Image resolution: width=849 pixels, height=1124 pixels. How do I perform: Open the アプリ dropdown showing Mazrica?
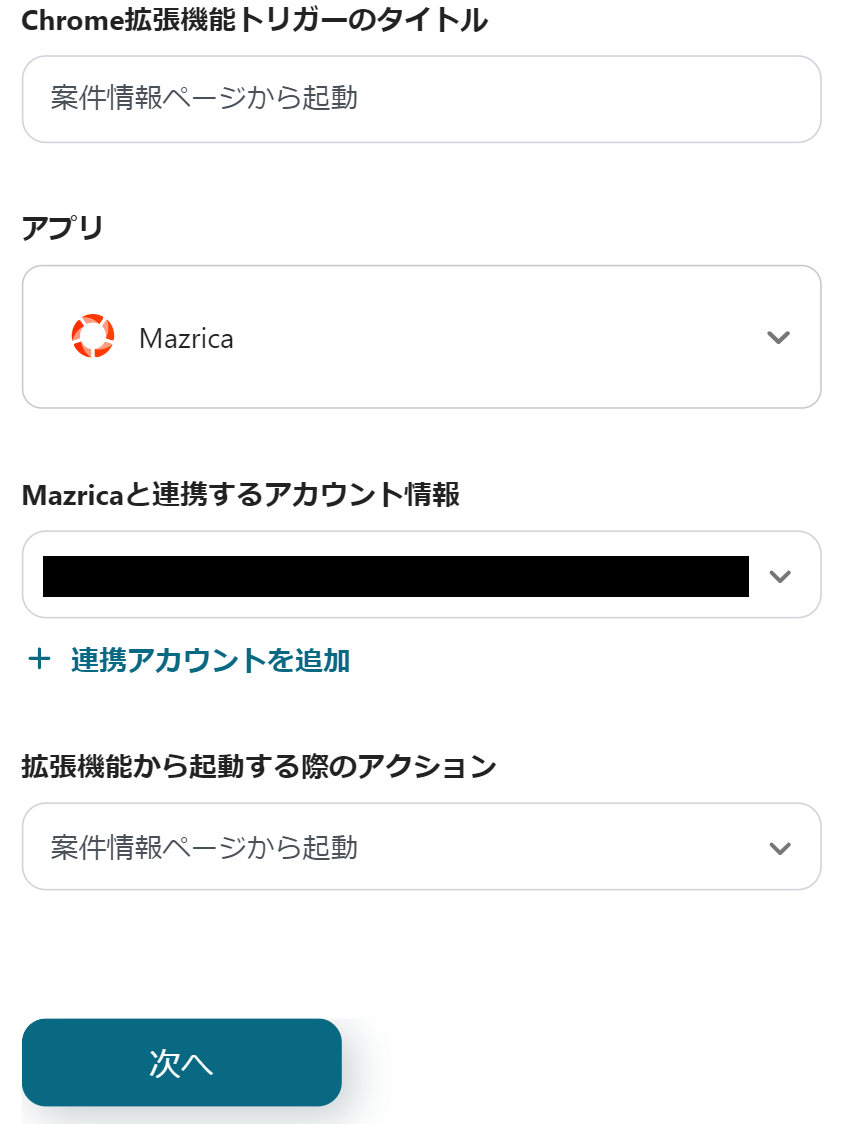coord(421,337)
